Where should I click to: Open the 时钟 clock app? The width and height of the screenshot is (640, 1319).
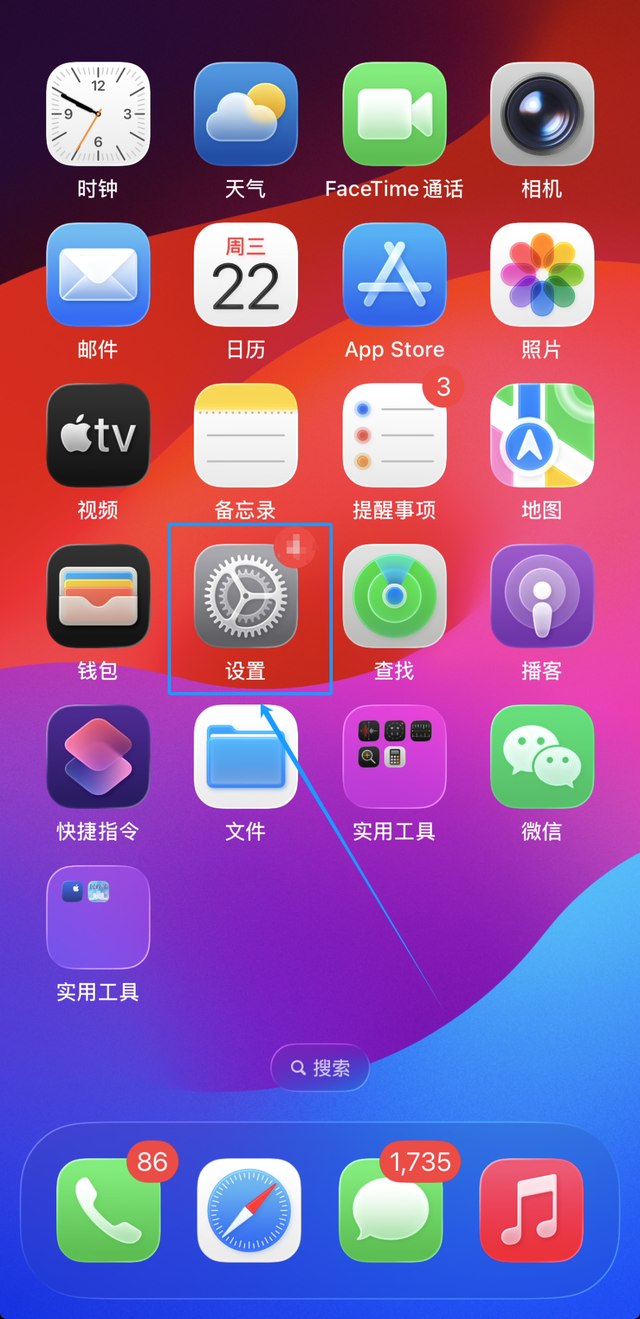pyautogui.click(x=98, y=114)
